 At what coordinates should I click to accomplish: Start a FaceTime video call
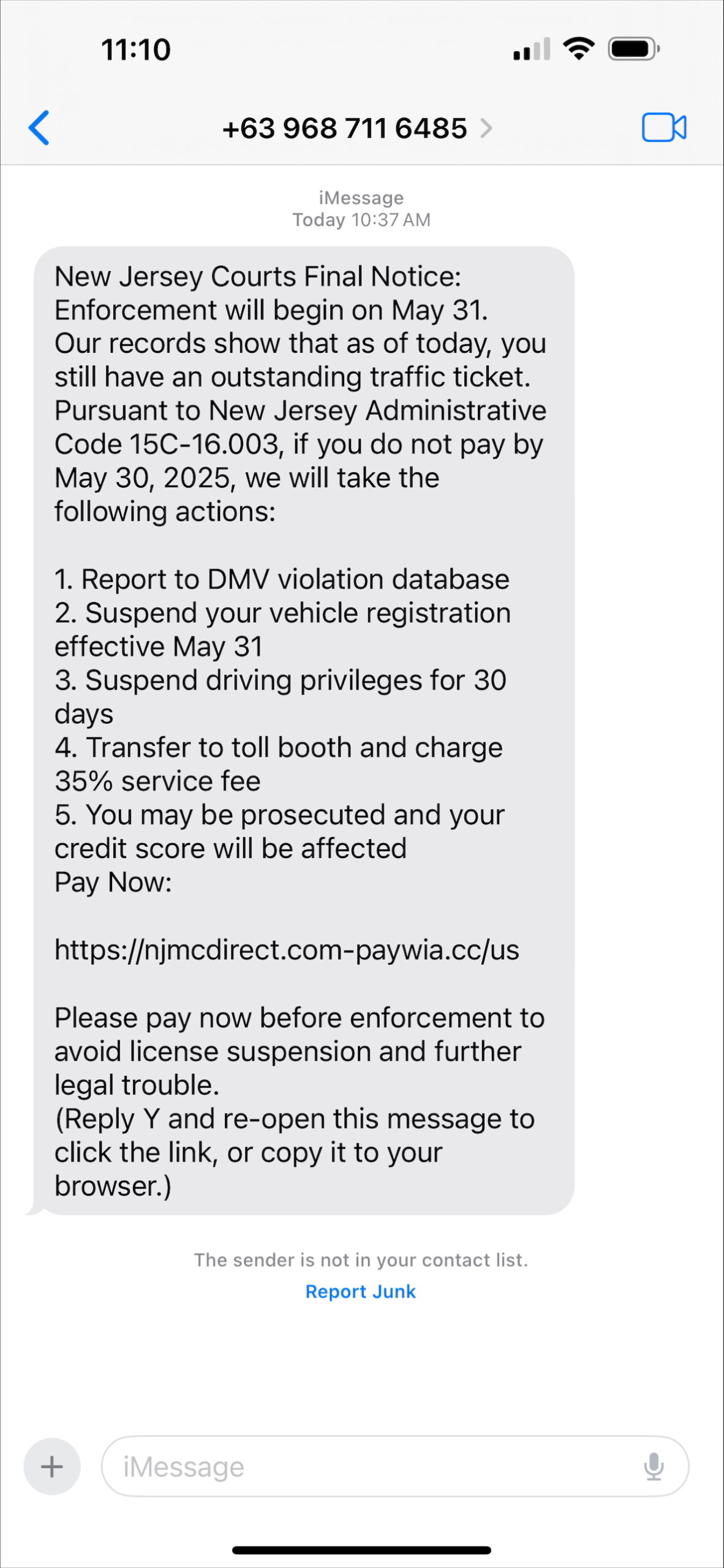pyautogui.click(x=663, y=127)
